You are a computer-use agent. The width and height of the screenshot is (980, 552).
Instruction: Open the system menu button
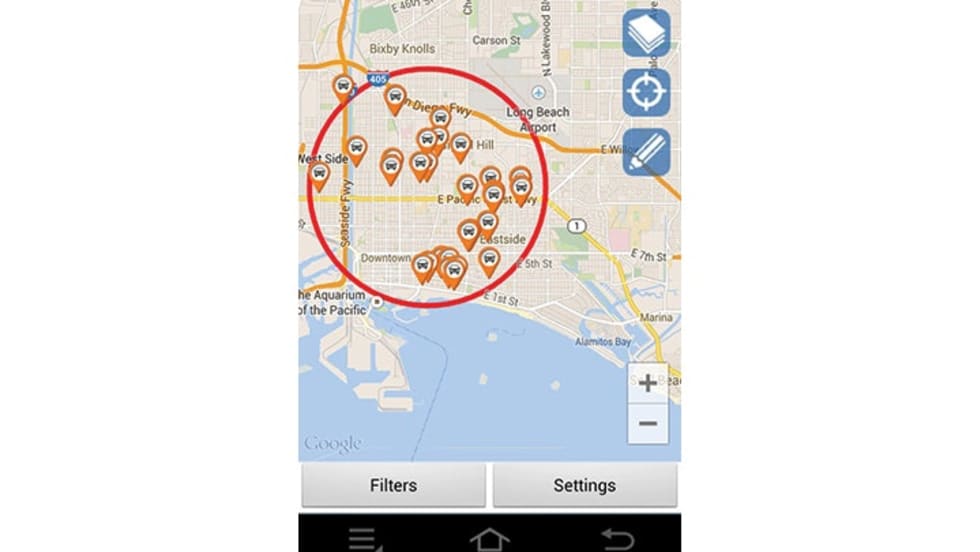(x=364, y=539)
